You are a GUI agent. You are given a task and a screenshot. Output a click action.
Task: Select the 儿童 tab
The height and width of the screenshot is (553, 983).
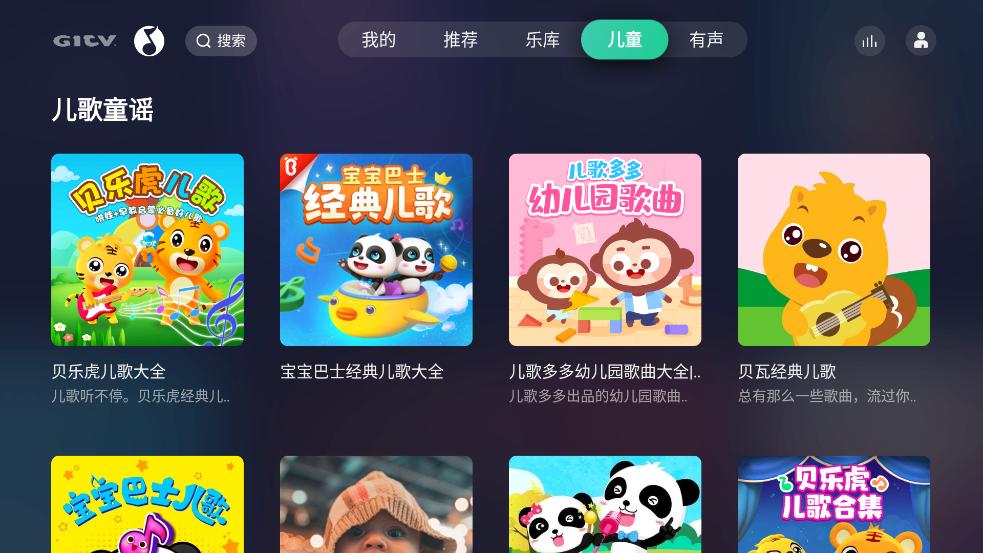(624, 40)
